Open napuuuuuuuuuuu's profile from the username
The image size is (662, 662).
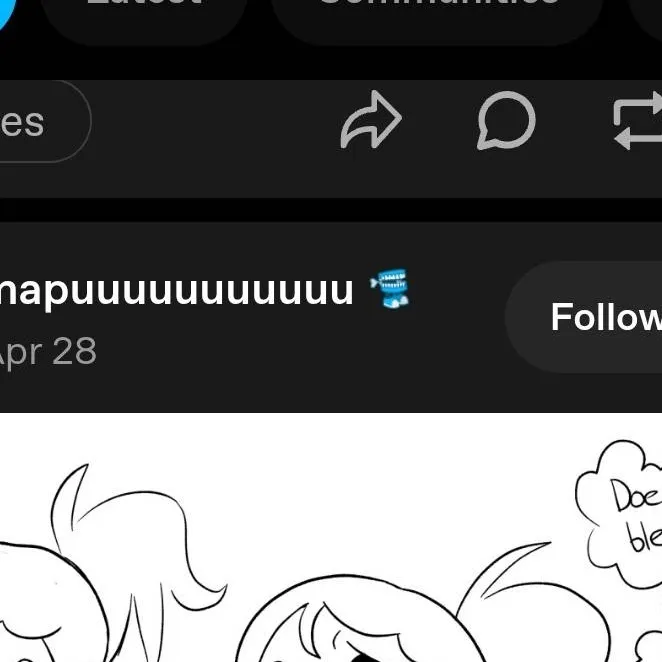coord(175,291)
